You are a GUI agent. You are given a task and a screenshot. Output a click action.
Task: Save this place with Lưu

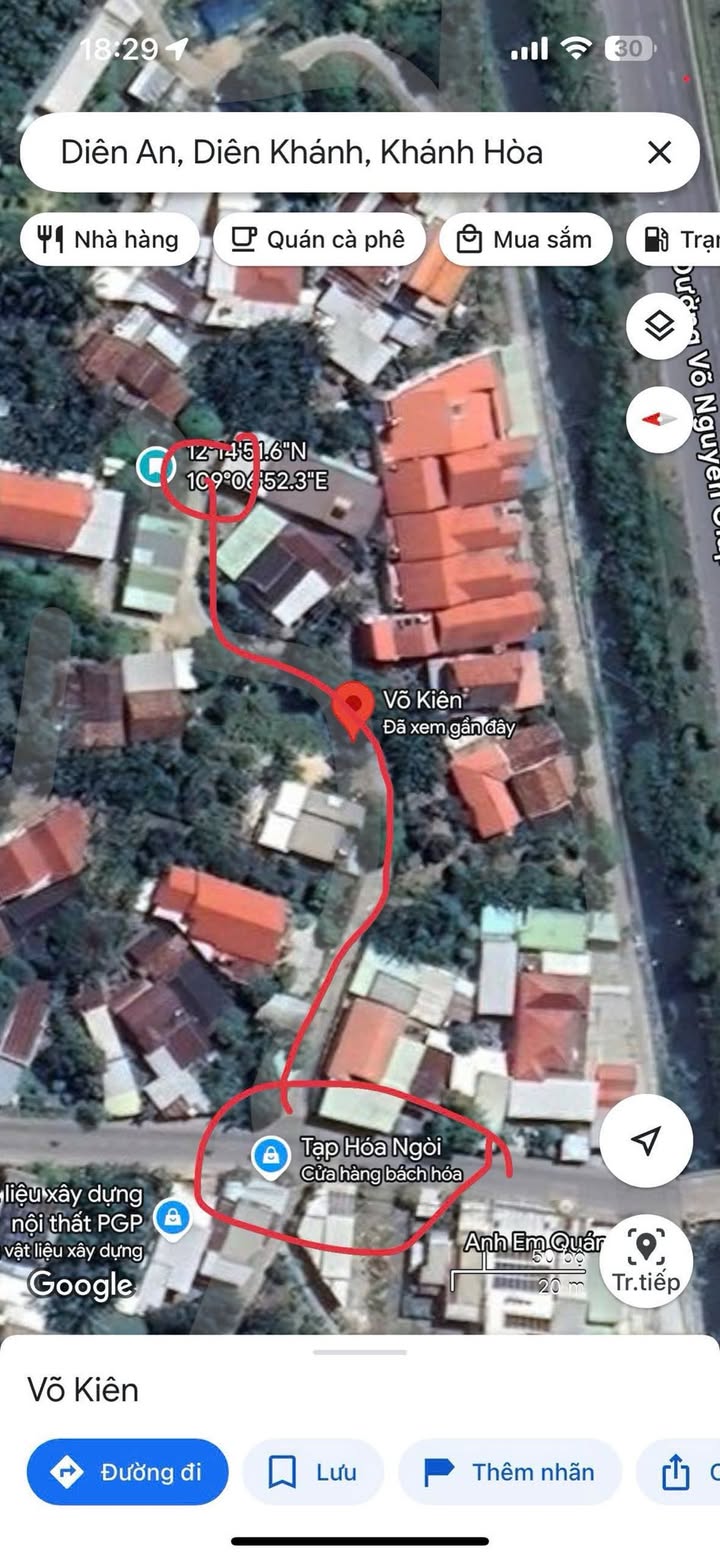pyautogui.click(x=313, y=1472)
